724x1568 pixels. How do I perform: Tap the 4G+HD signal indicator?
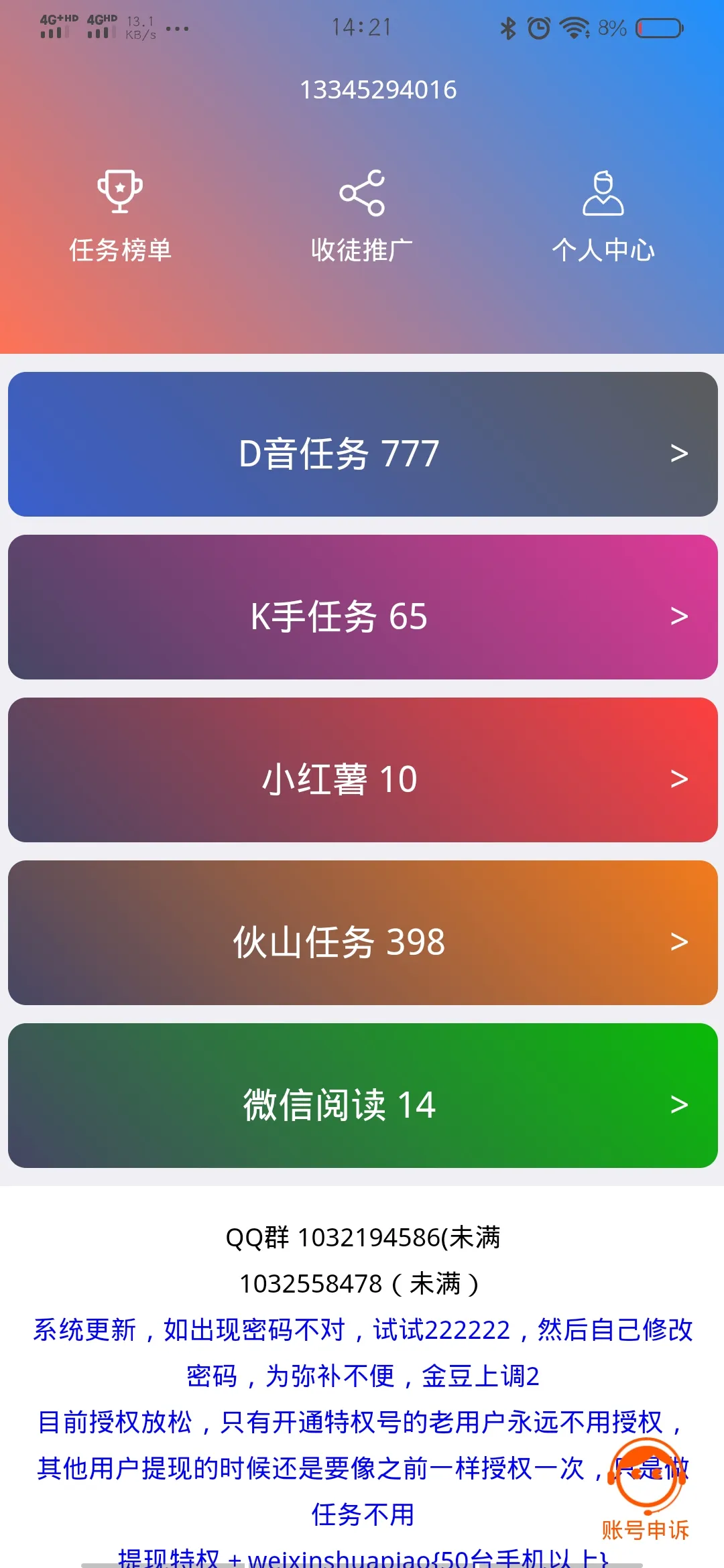[59, 25]
